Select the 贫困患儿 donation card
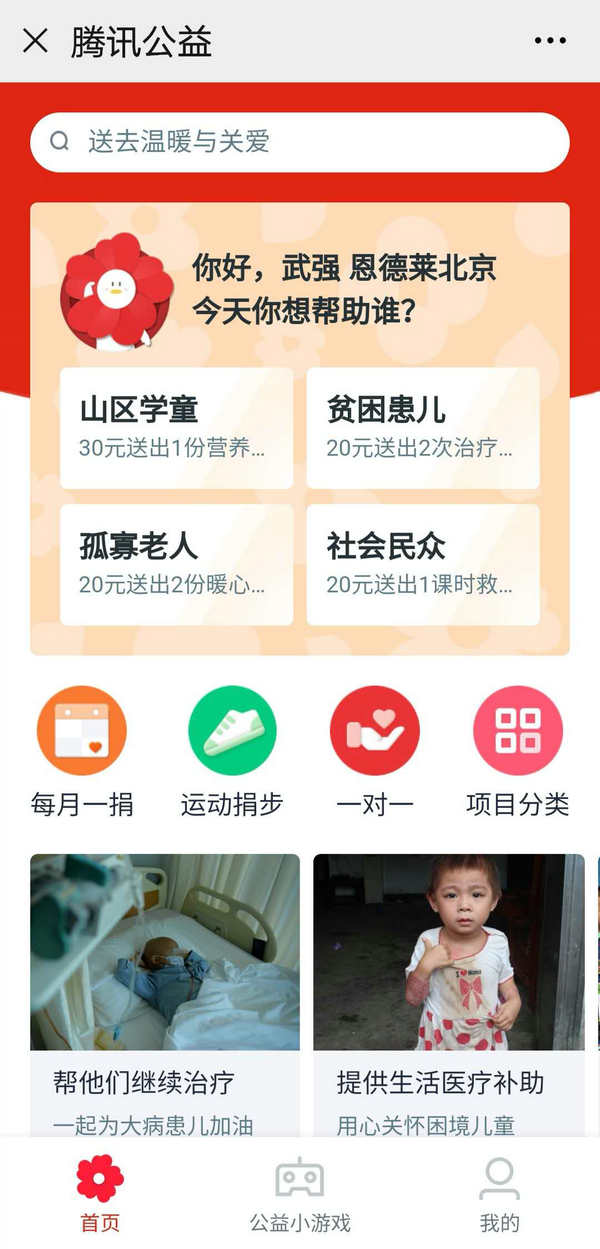The height and width of the screenshot is (1249, 600). (423, 427)
